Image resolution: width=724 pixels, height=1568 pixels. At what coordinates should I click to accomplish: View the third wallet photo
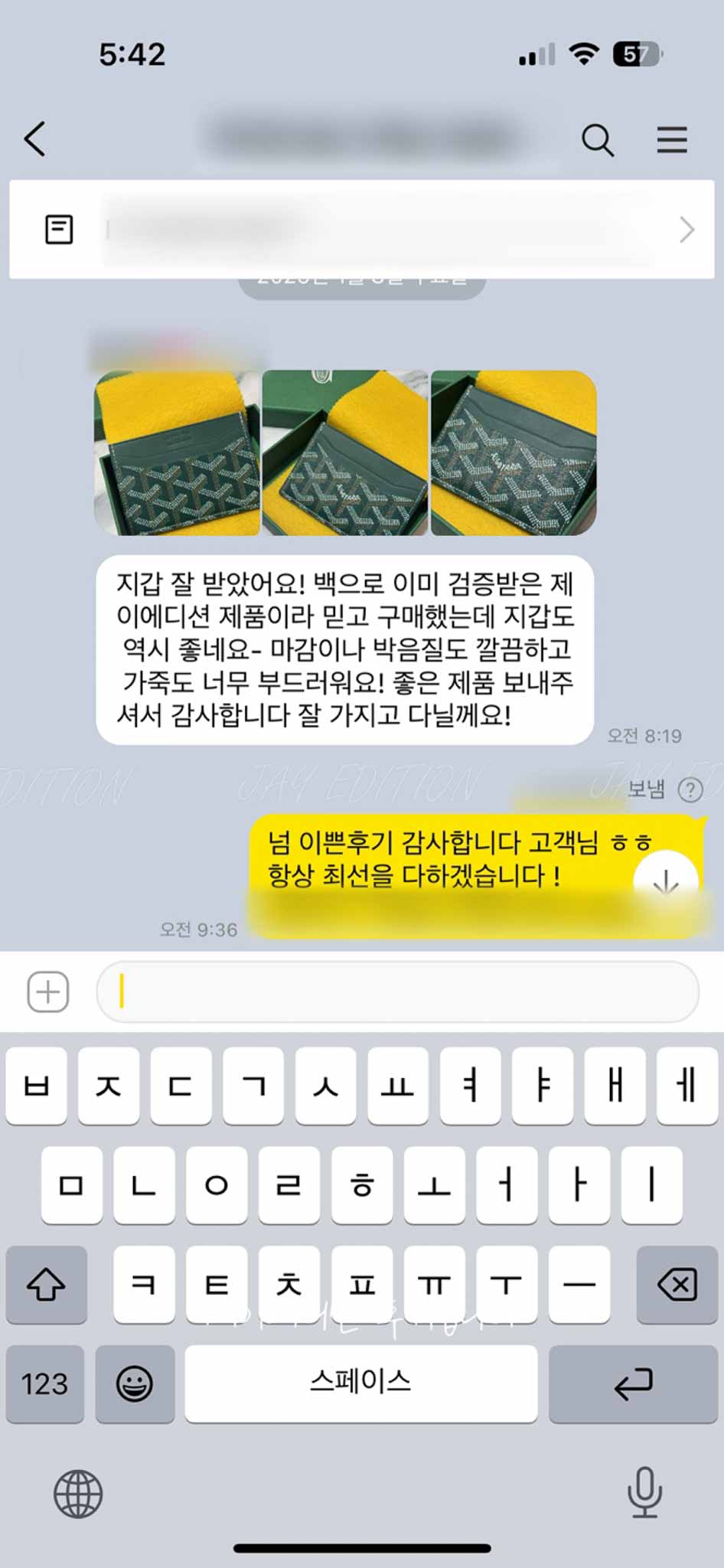click(x=514, y=453)
